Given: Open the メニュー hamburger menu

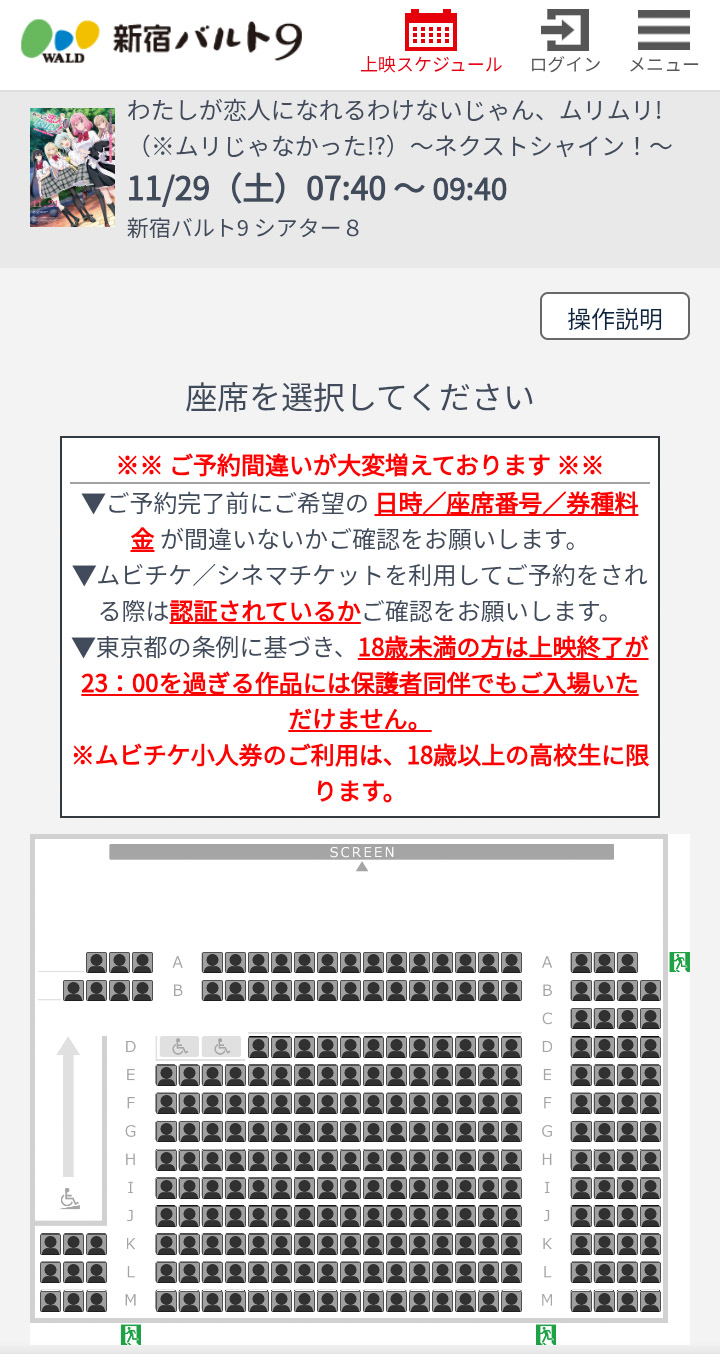Looking at the screenshot, I should (663, 42).
